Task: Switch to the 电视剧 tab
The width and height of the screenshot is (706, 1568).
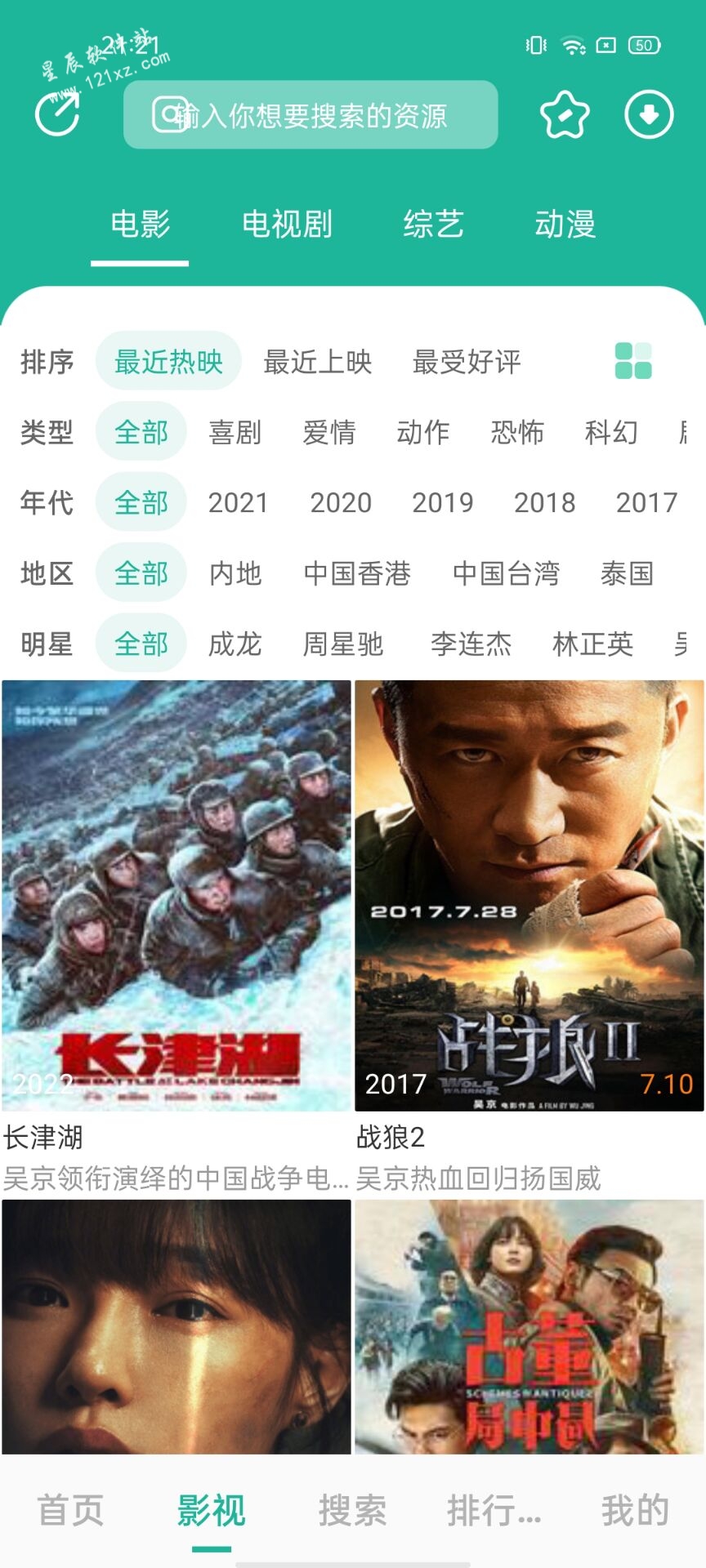Action: pos(287,224)
